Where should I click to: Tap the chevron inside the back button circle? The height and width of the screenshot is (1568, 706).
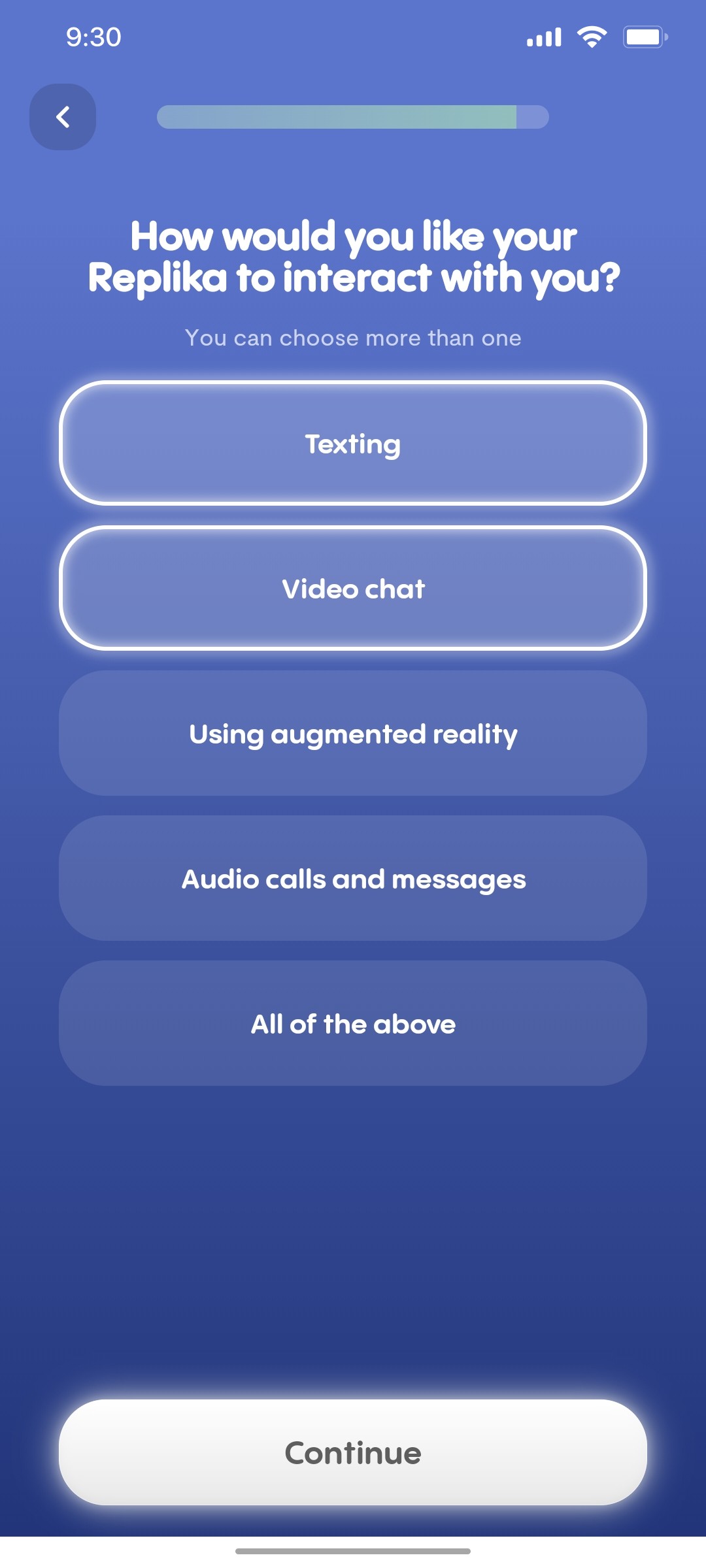tap(63, 116)
